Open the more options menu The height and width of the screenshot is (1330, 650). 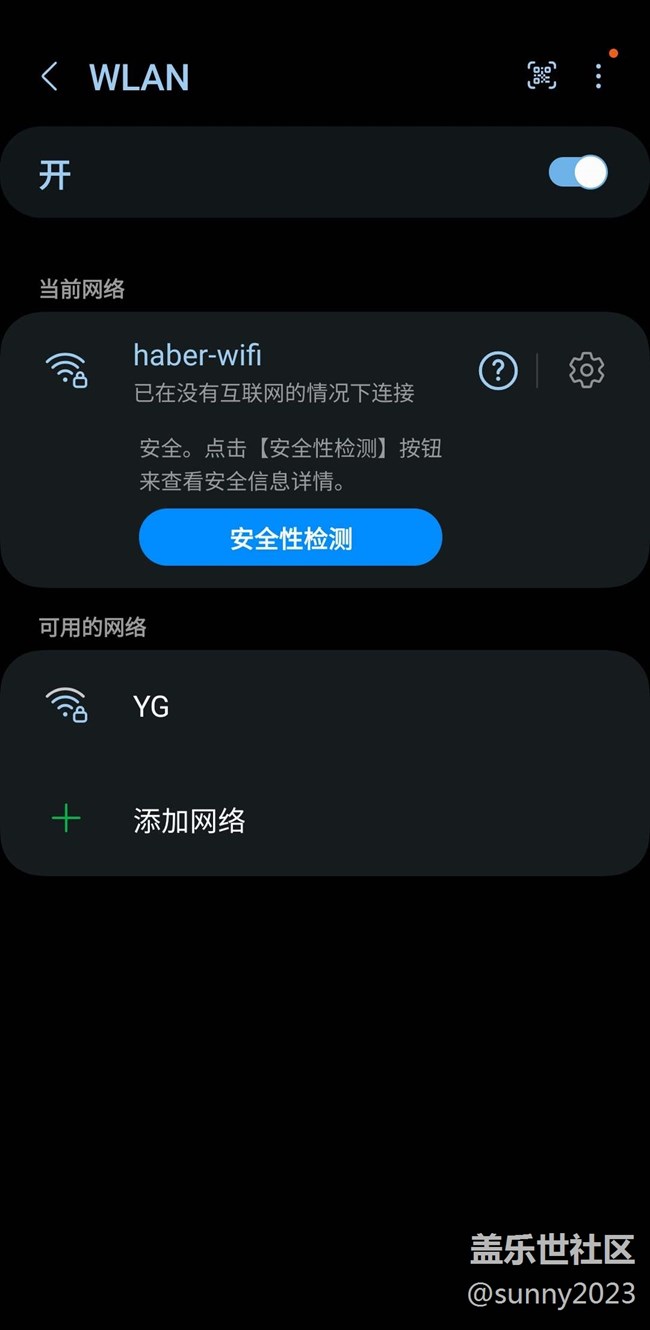click(598, 76)
